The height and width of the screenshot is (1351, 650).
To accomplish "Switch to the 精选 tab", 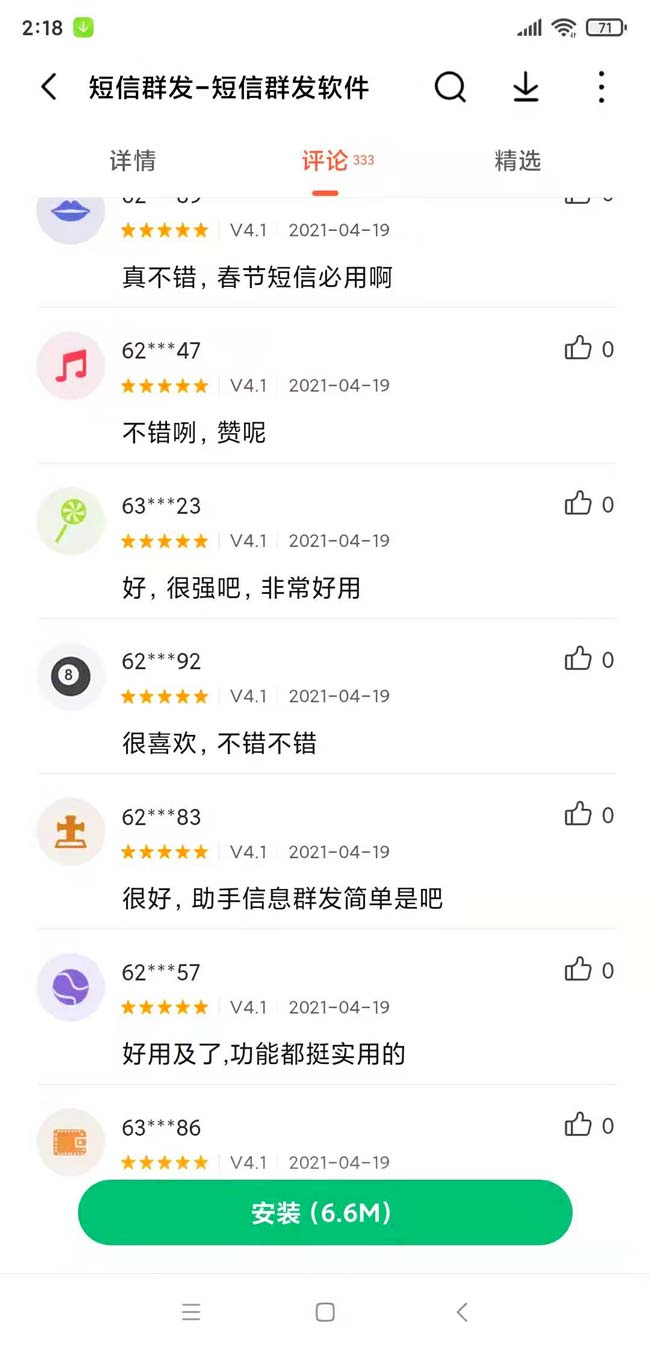I will point(517,161).
